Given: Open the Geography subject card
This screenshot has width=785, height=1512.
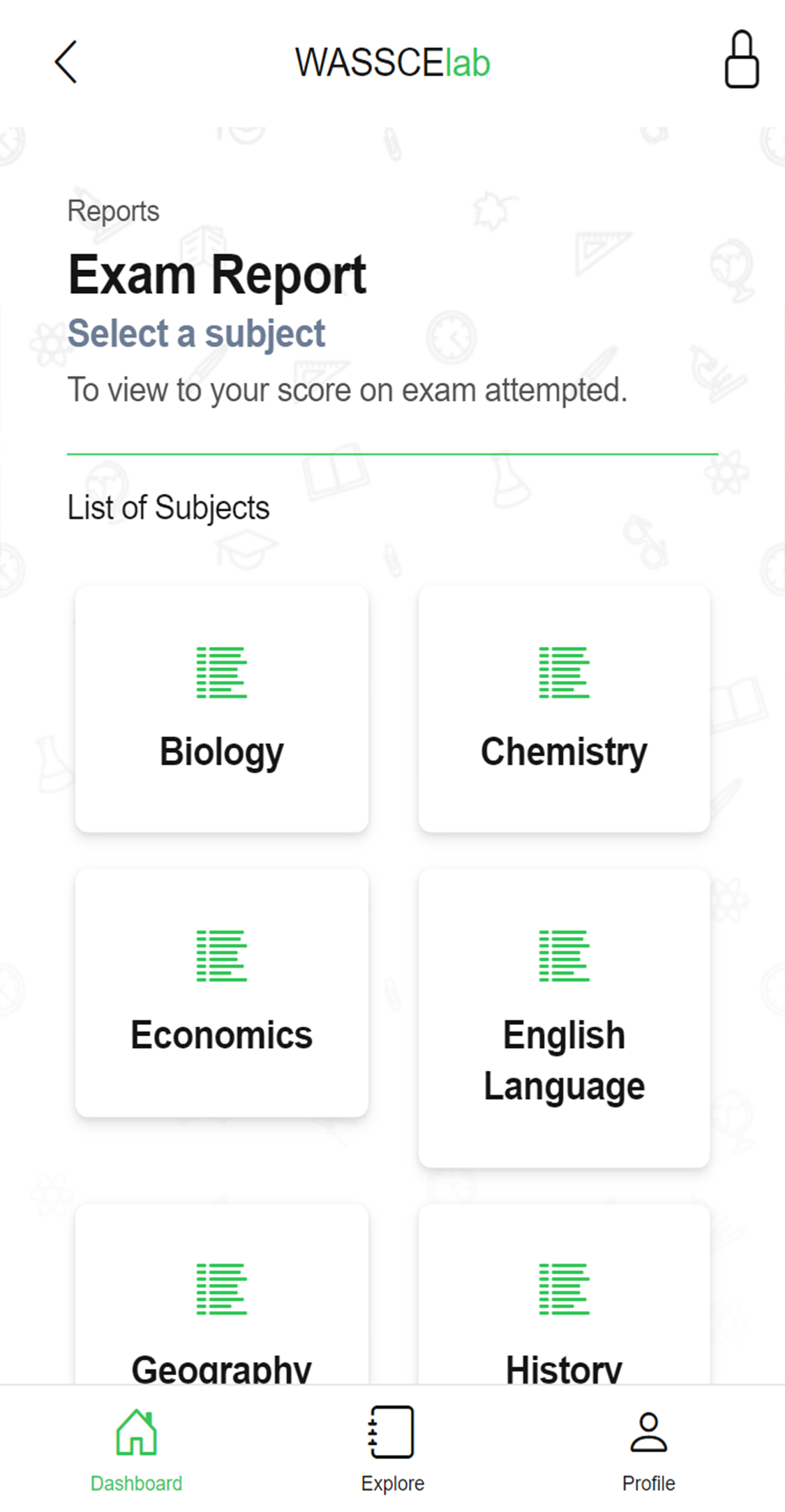Looking at the screenshot, I should (x=222, y=1294).
